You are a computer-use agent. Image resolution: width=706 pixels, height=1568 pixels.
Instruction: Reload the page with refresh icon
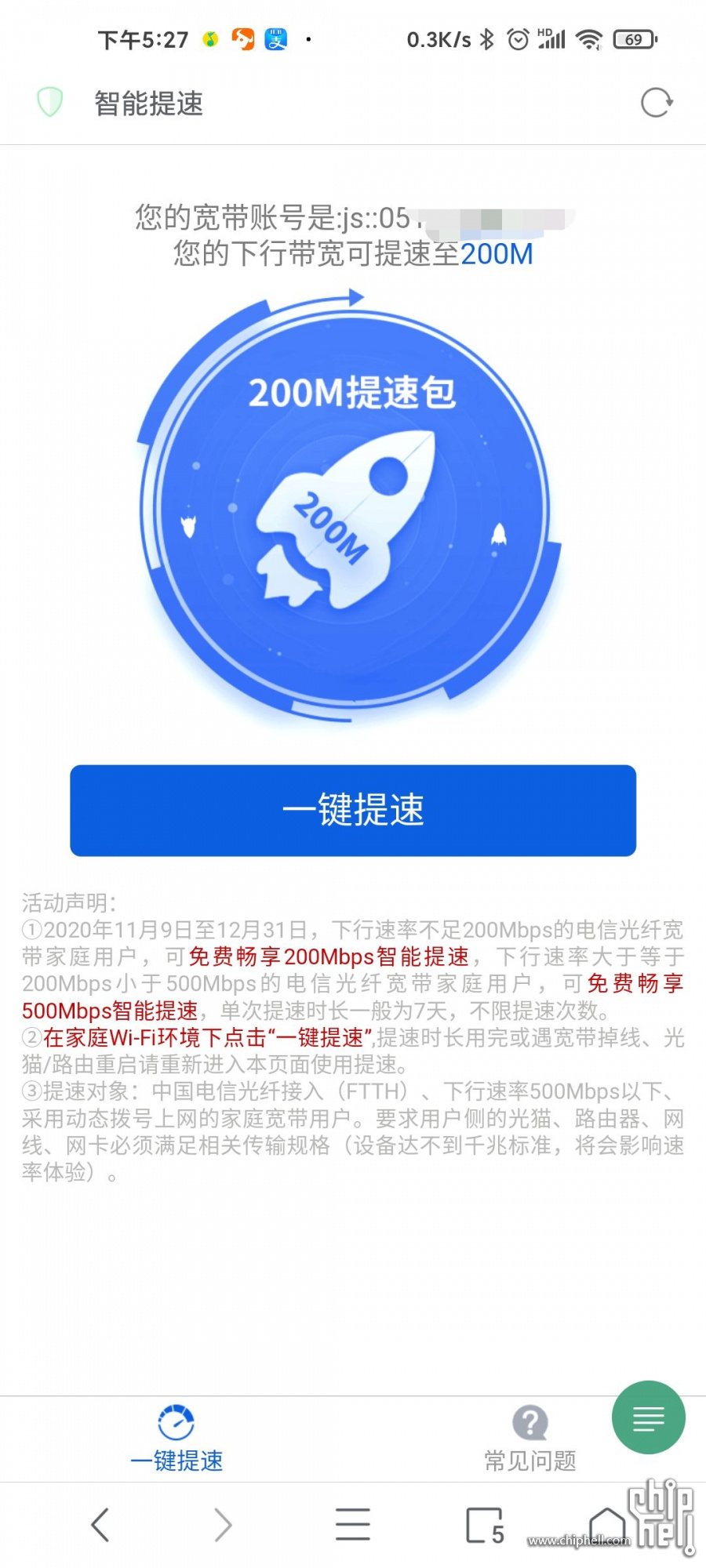pyautogui.click(x=656, y=103)
